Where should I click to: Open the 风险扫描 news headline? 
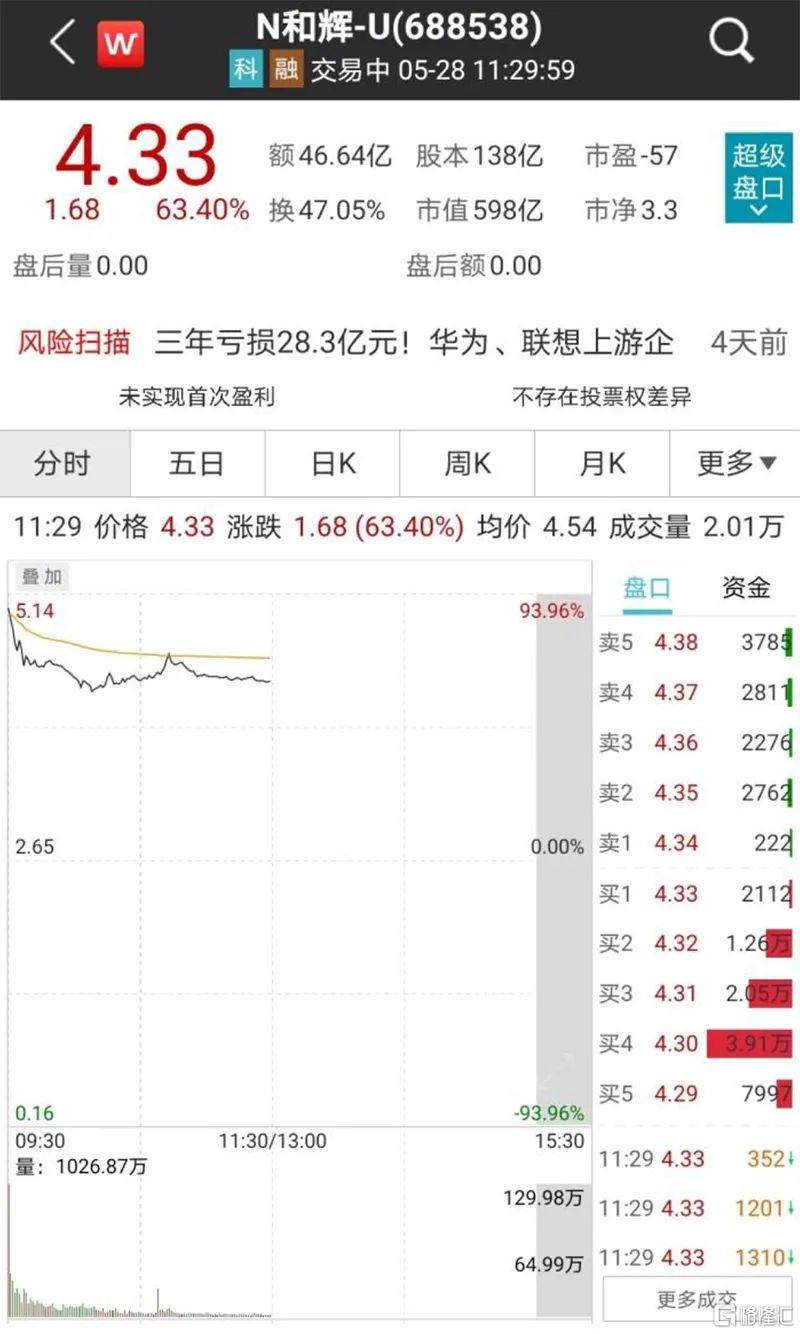pyautogui.click(x=402, y=343)
